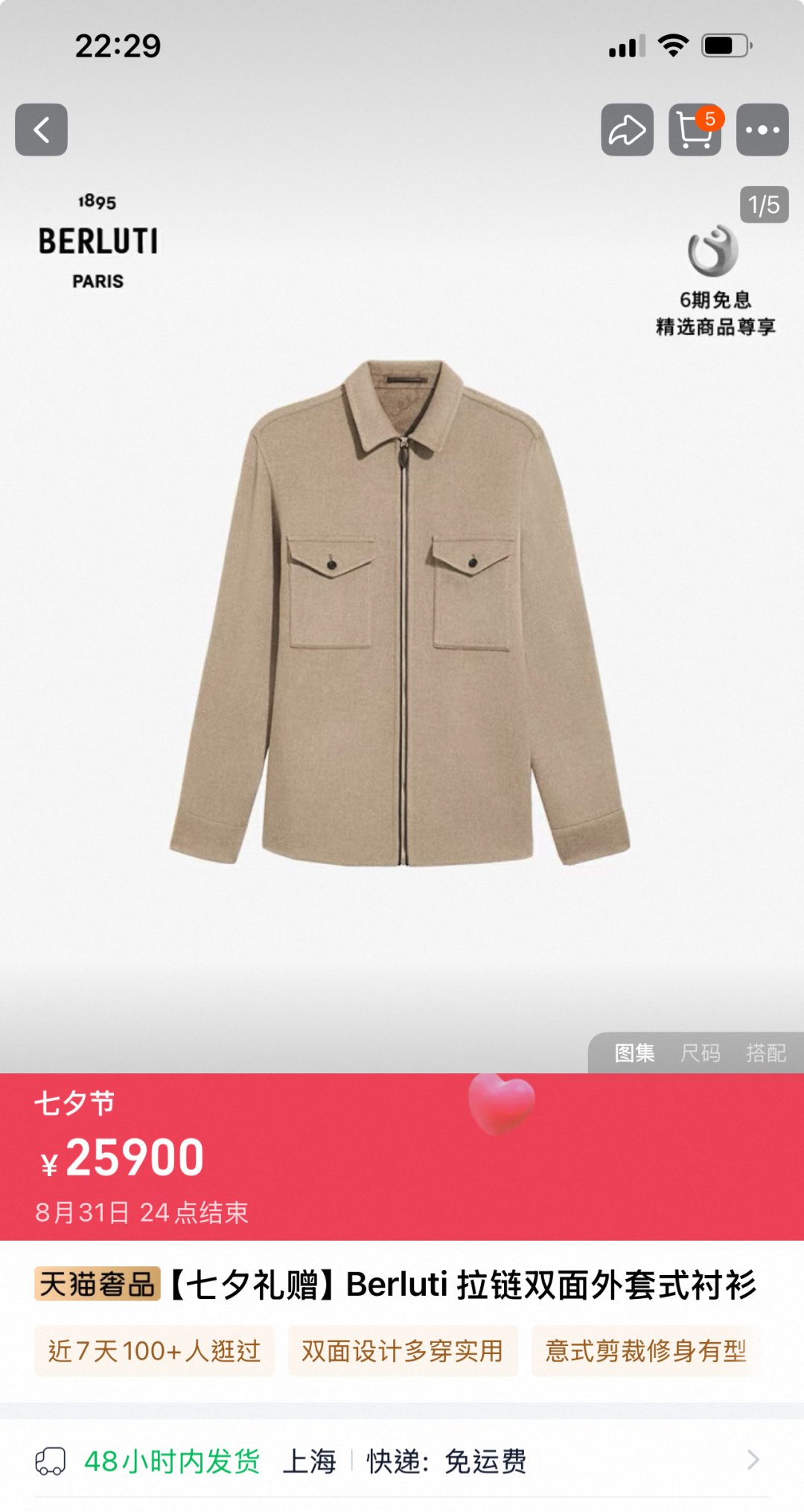Screen dimensions: 804x1512
Task: Select the 双面设计多穿实用 tag
Action: (402, 1350)
